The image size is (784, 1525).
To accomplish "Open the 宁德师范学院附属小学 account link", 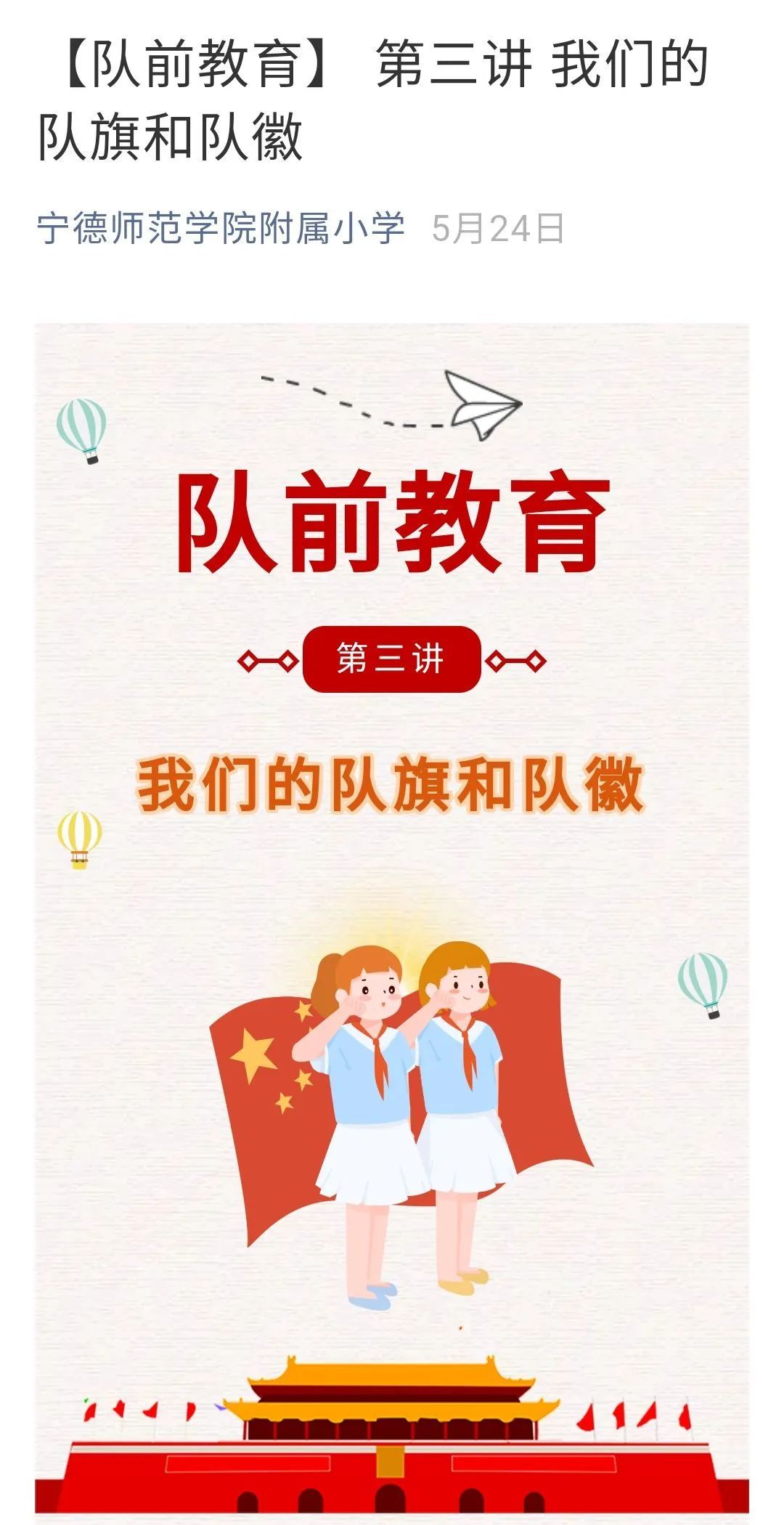I will pyautogui.click(x=221, y=228).
